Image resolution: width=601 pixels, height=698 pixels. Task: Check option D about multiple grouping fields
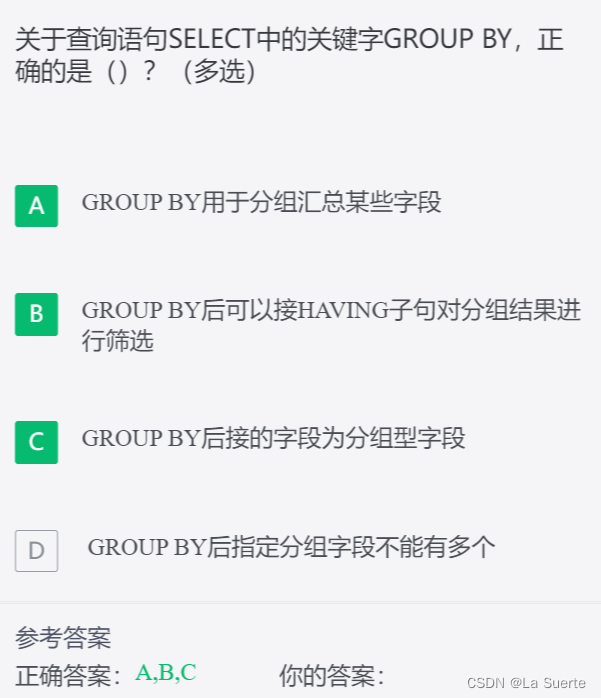(37, 551)
